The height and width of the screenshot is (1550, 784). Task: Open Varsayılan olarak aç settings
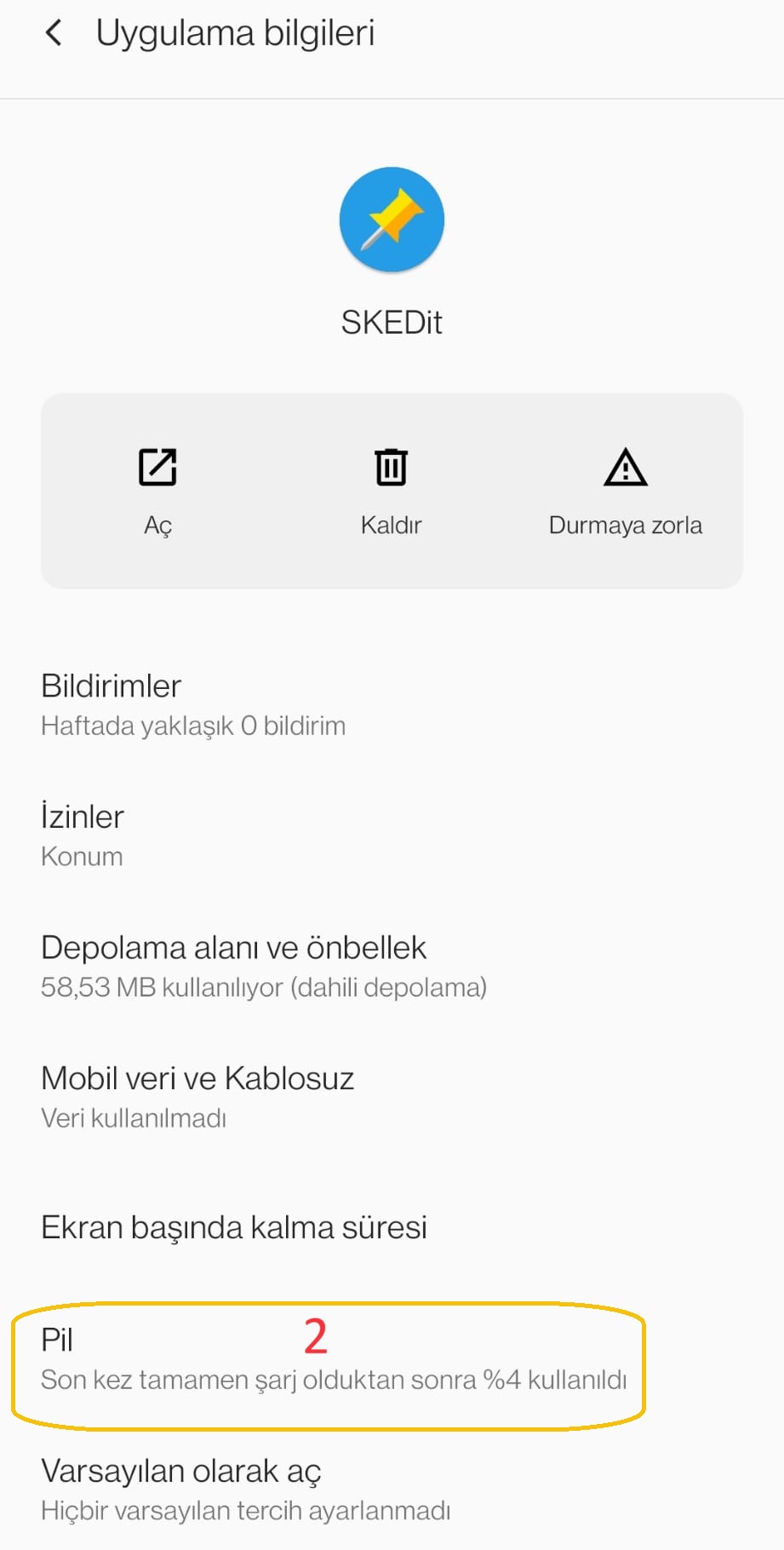pyautogui.click(x=245, y=1490)
